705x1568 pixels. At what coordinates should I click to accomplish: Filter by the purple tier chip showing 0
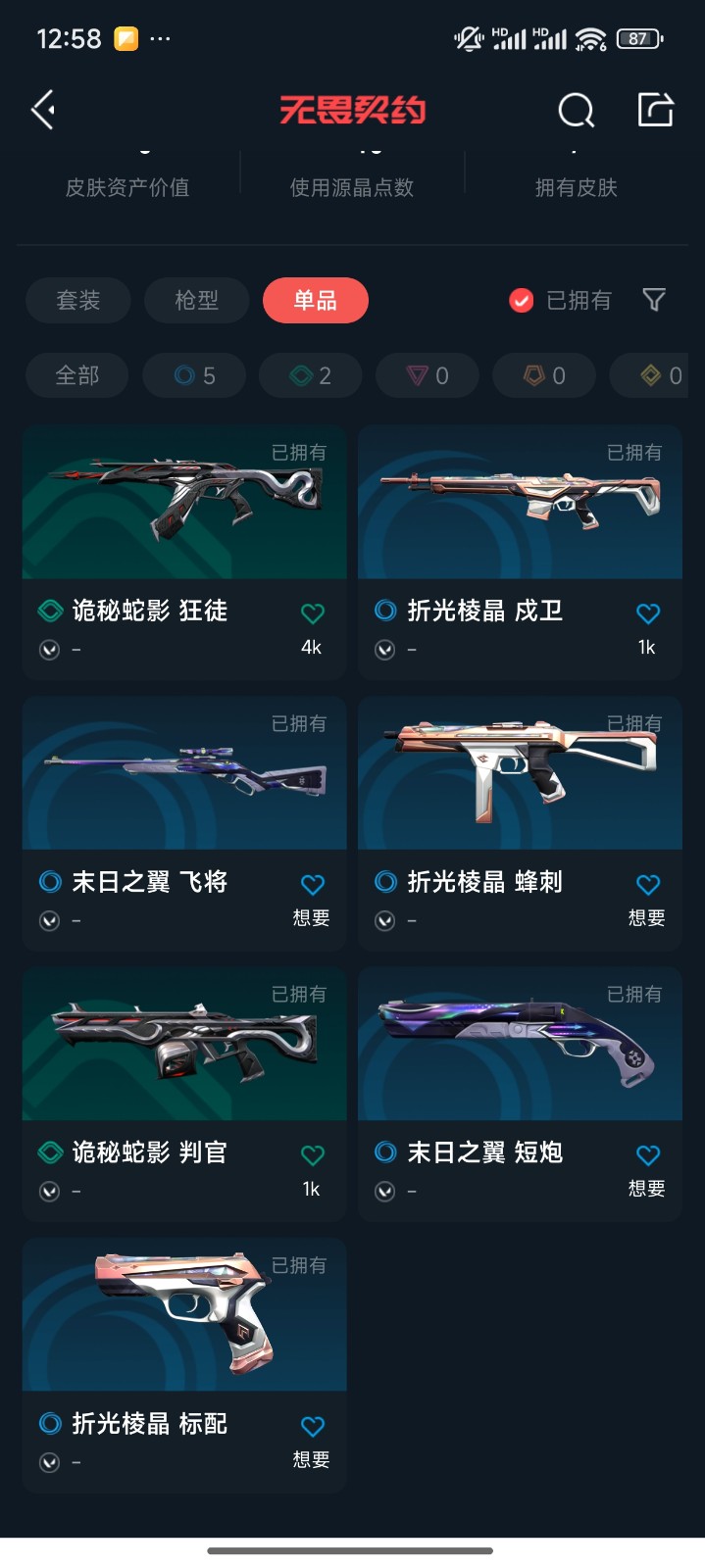pyautogui.click(x=428, y=375)
